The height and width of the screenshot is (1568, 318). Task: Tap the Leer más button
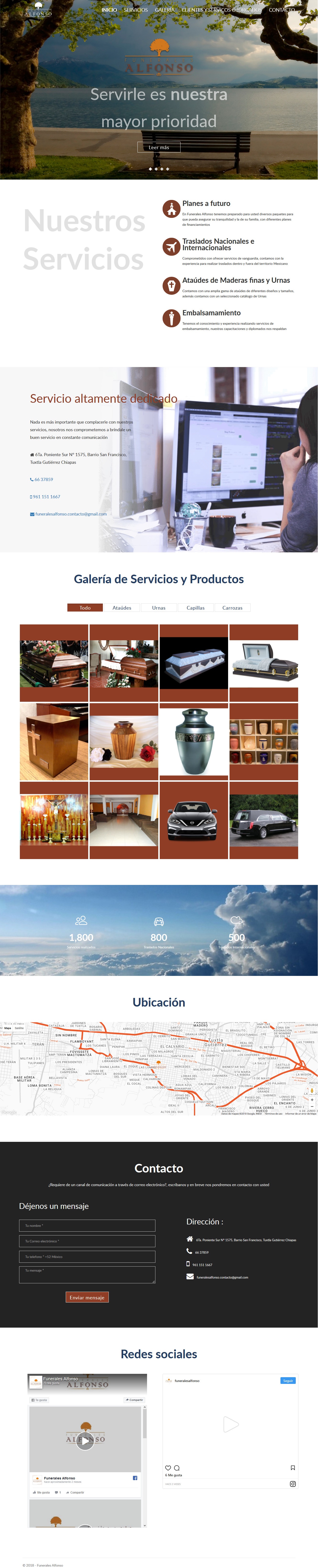pyautogui.click(x=159, y=147)
